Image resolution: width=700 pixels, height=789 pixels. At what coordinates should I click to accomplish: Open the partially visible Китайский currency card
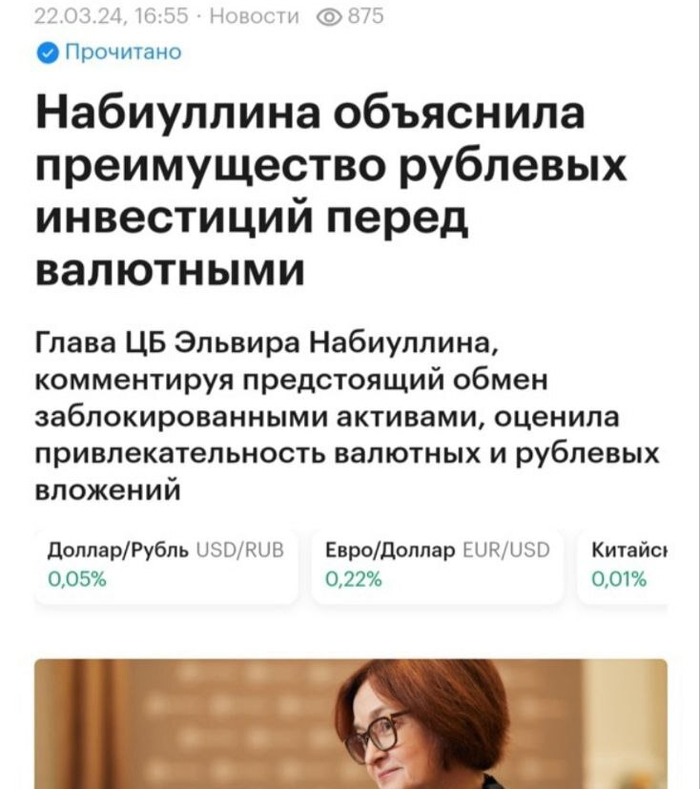tap(629, 565)
